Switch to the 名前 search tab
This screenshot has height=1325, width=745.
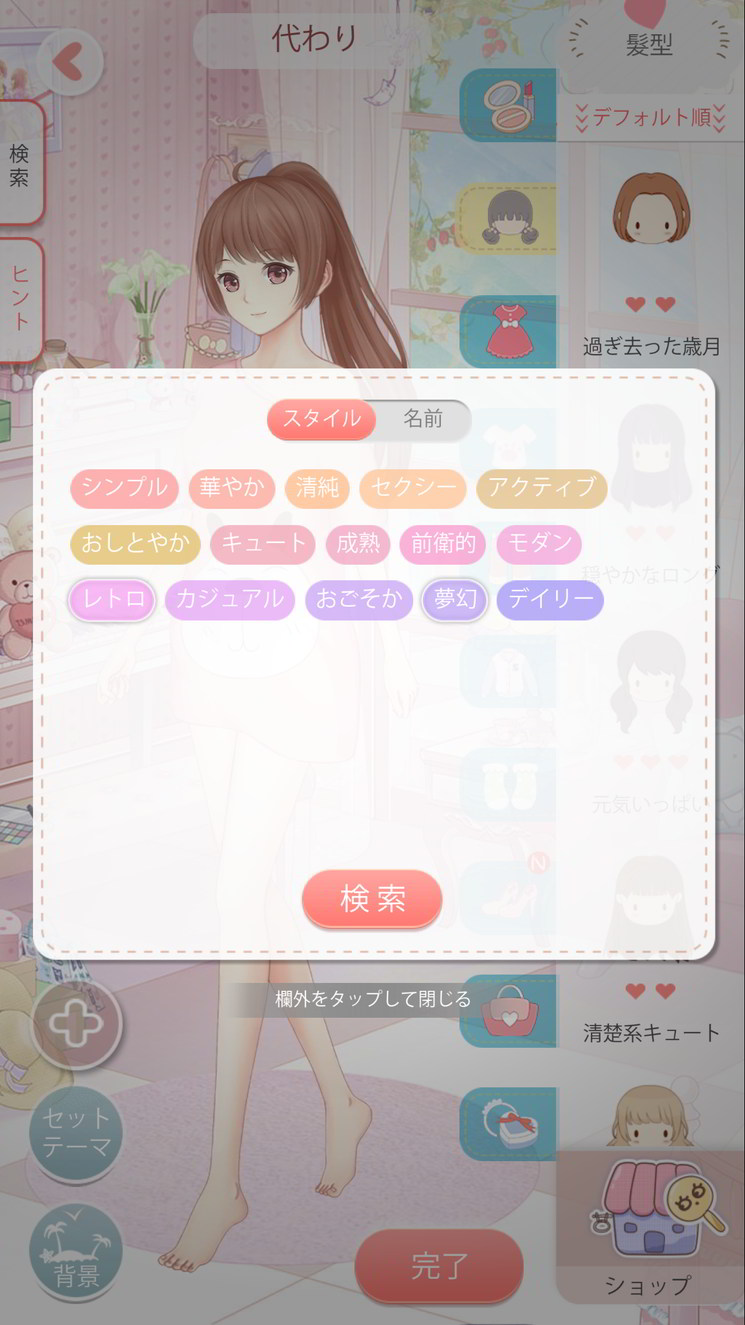[423, 419]
